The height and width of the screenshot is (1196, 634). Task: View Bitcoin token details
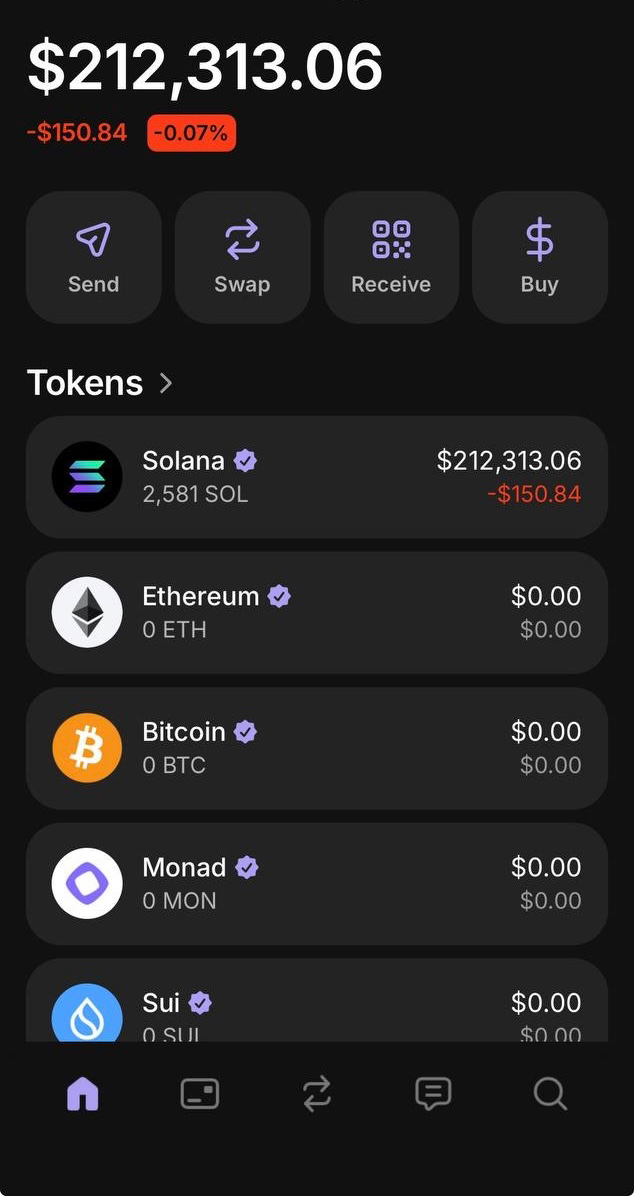point(317,748)
